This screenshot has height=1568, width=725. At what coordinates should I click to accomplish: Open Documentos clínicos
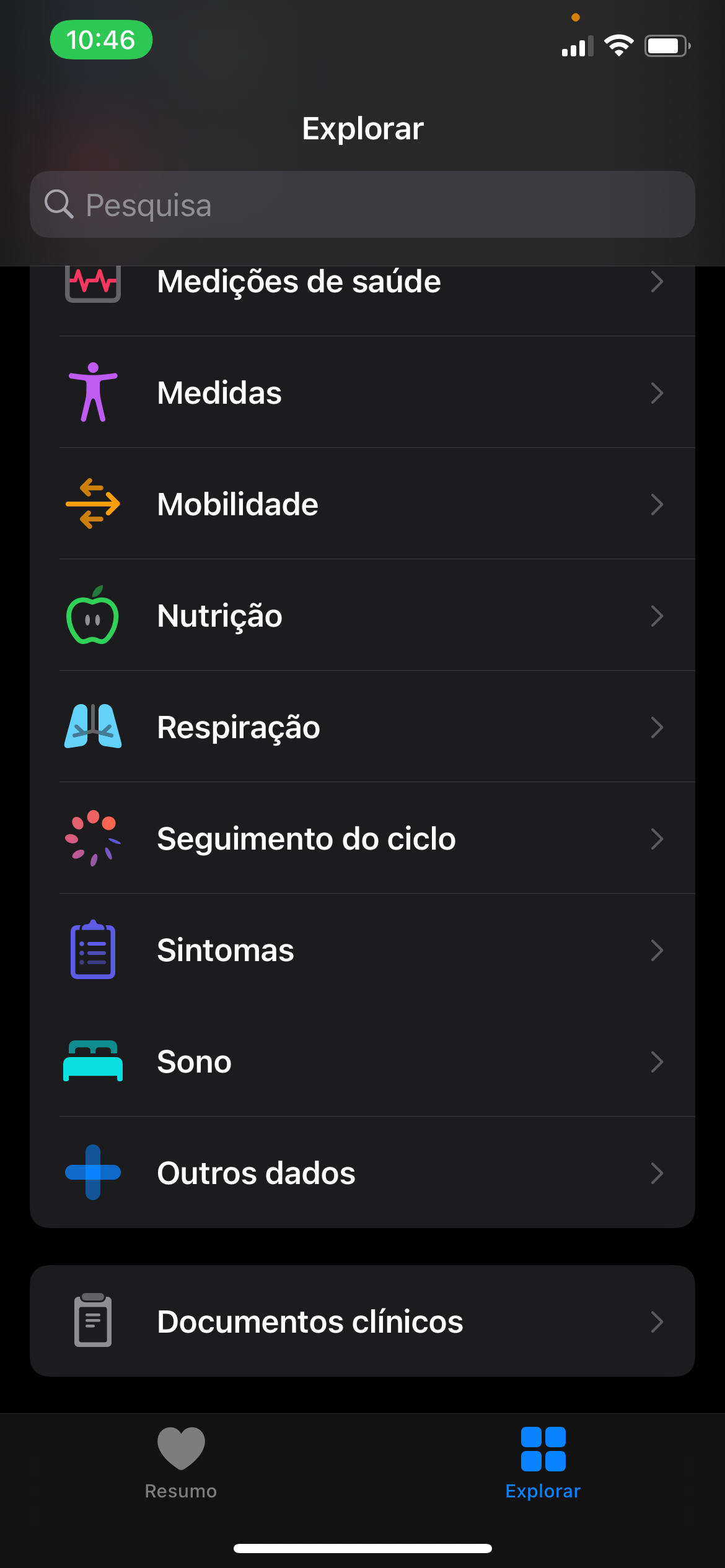coord(362,1322)
